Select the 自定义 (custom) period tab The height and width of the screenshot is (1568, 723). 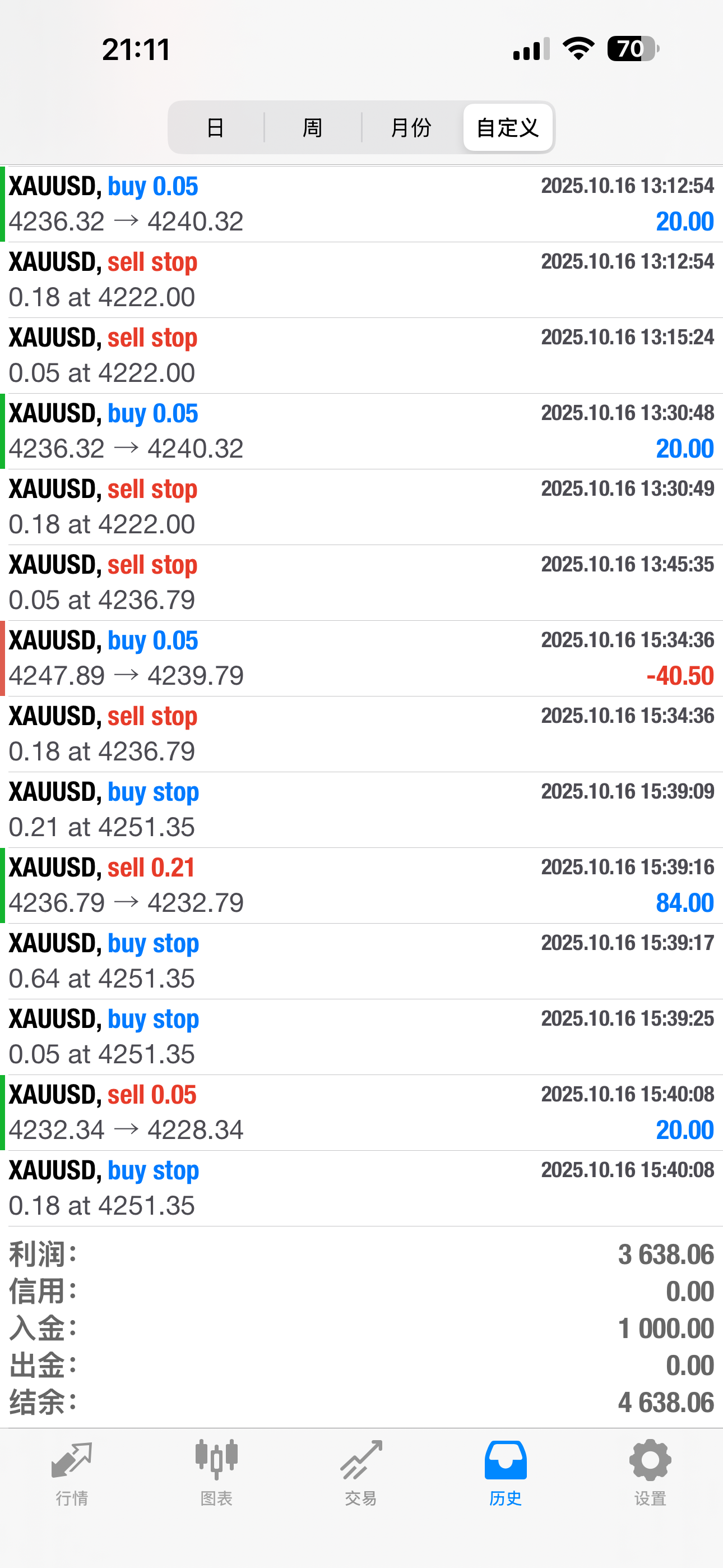click(x=508, y=128)
